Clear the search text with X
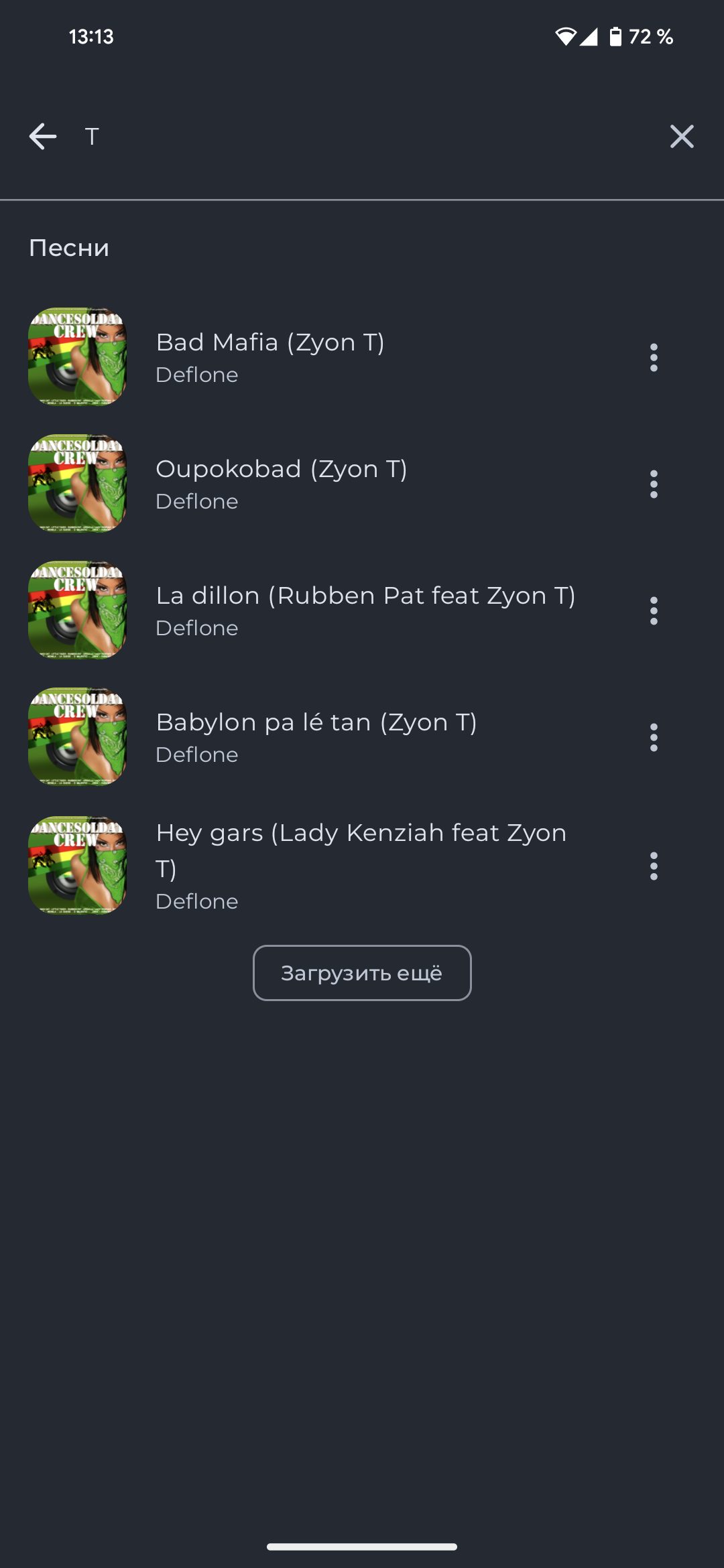This screenshot has height=1568, width=724. (x=681, y=137)
